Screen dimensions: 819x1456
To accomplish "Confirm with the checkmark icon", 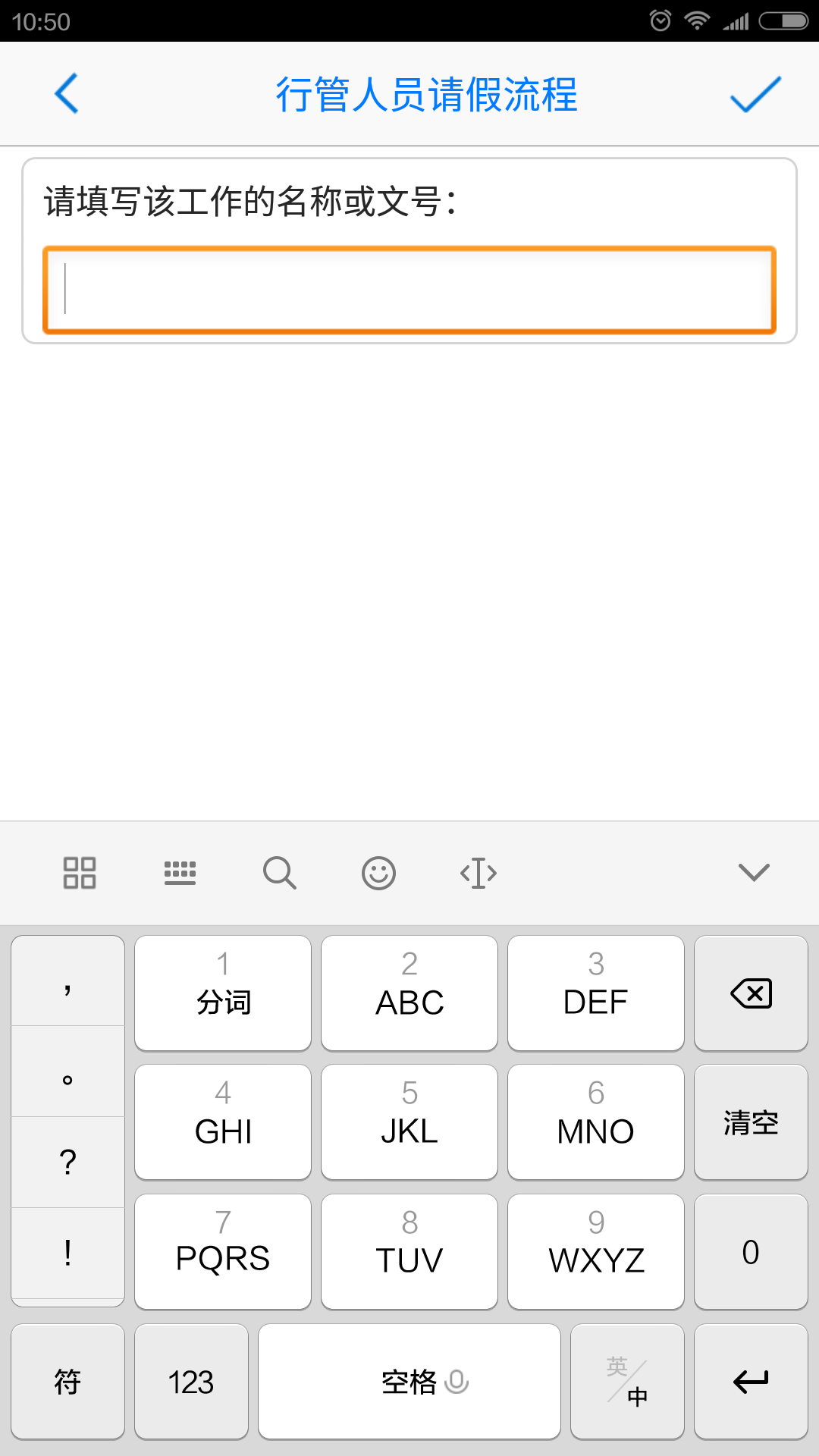I will coord(755,94).
